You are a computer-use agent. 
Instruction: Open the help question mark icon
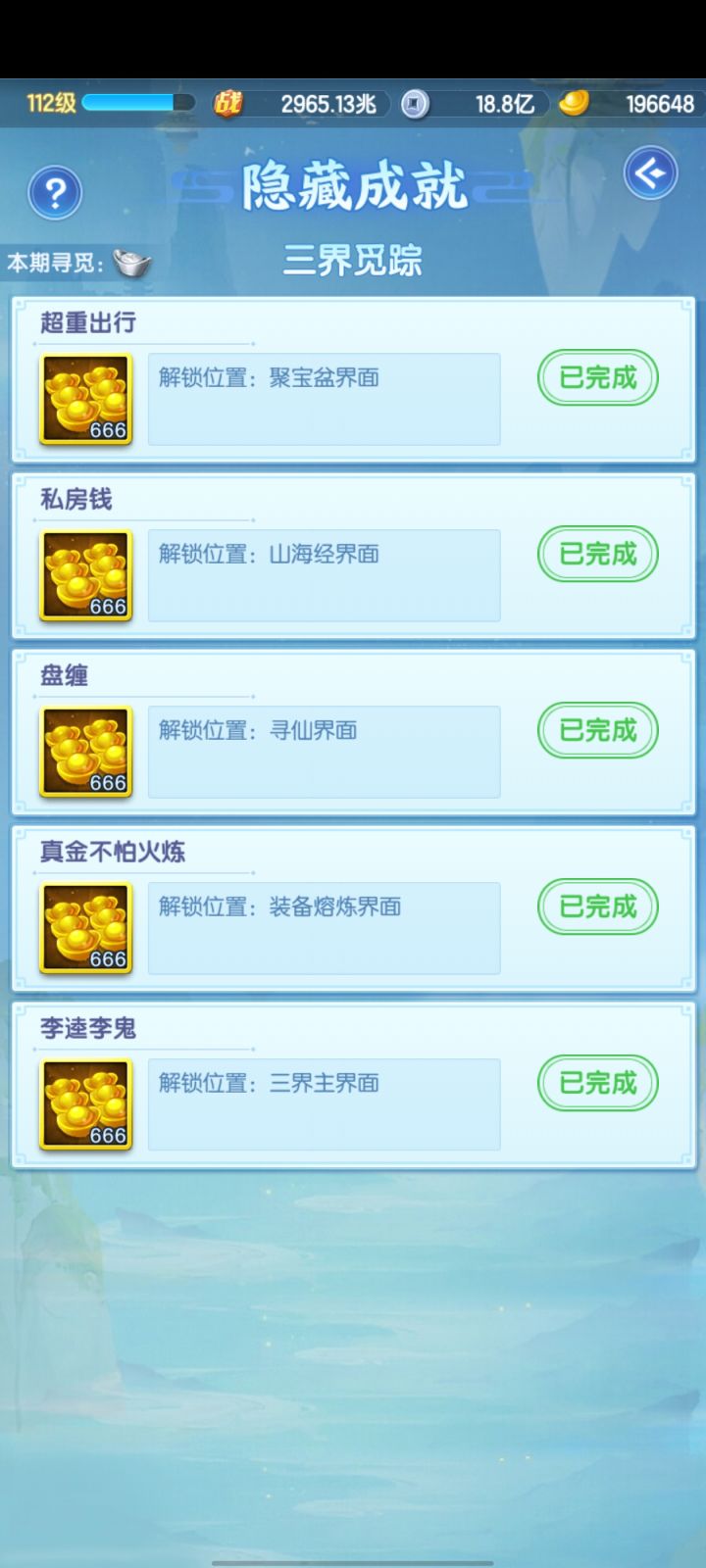pos(55,193)
